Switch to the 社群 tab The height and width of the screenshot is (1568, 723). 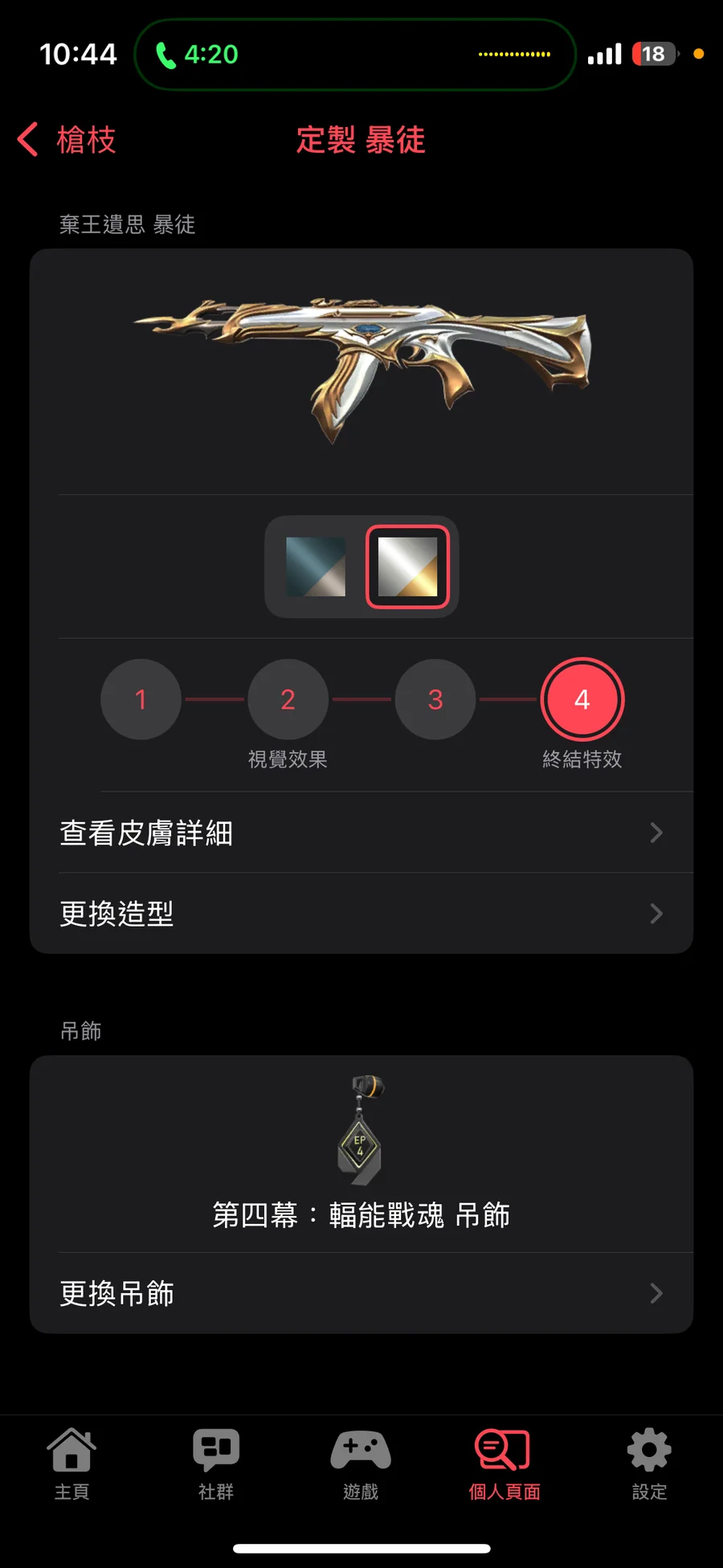point(216,1464)
